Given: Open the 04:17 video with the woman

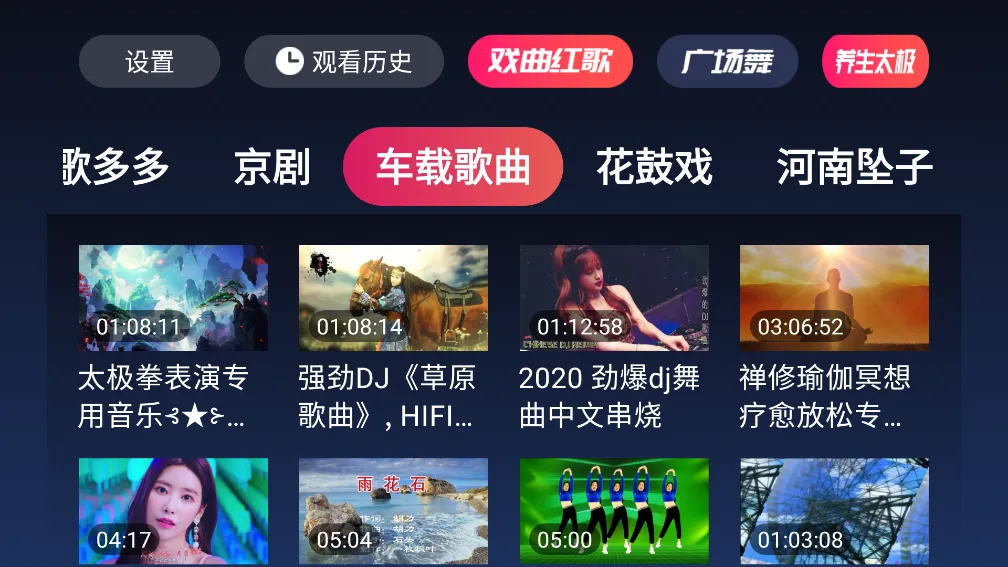Looking at the screenshot, I should (x=173, y=510).
